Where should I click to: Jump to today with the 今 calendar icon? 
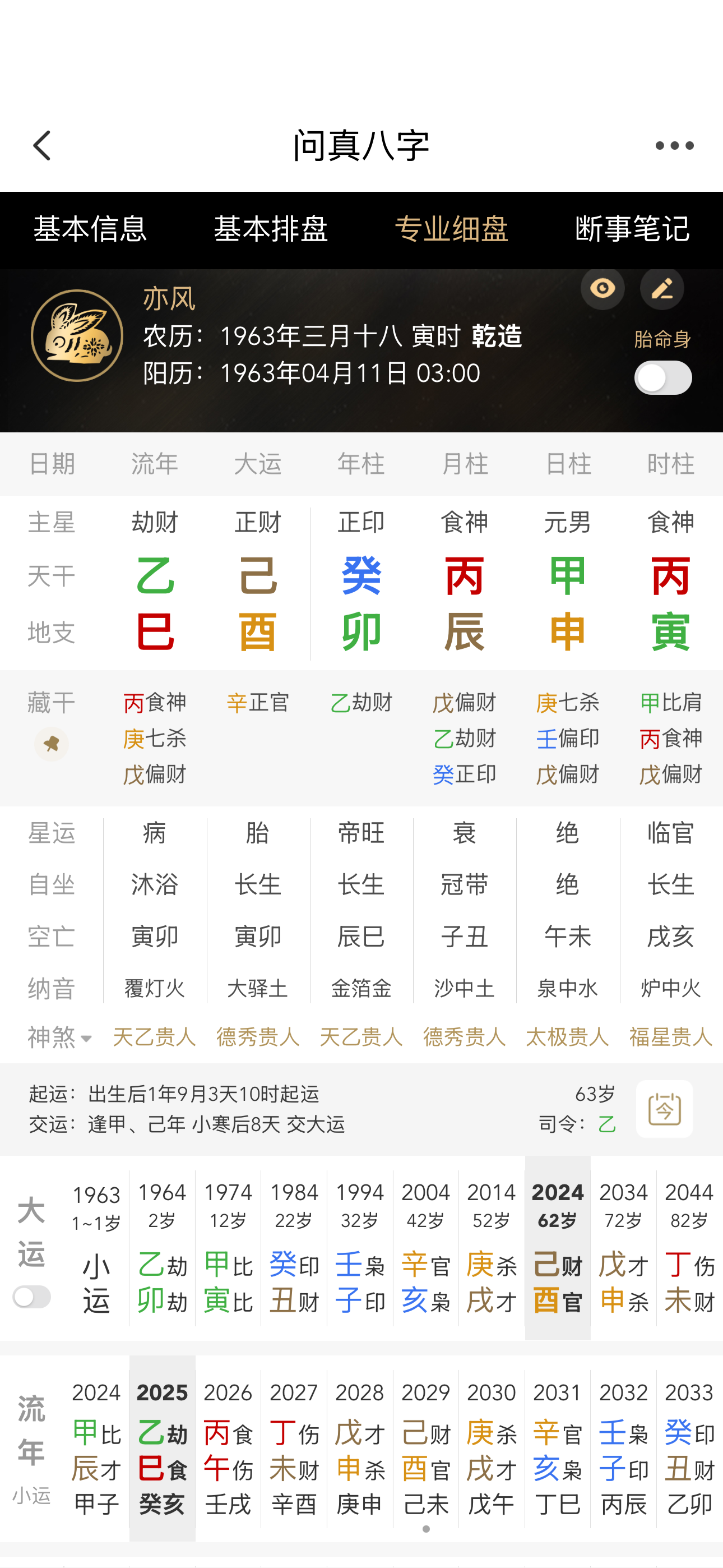[x=664, y=1109]
